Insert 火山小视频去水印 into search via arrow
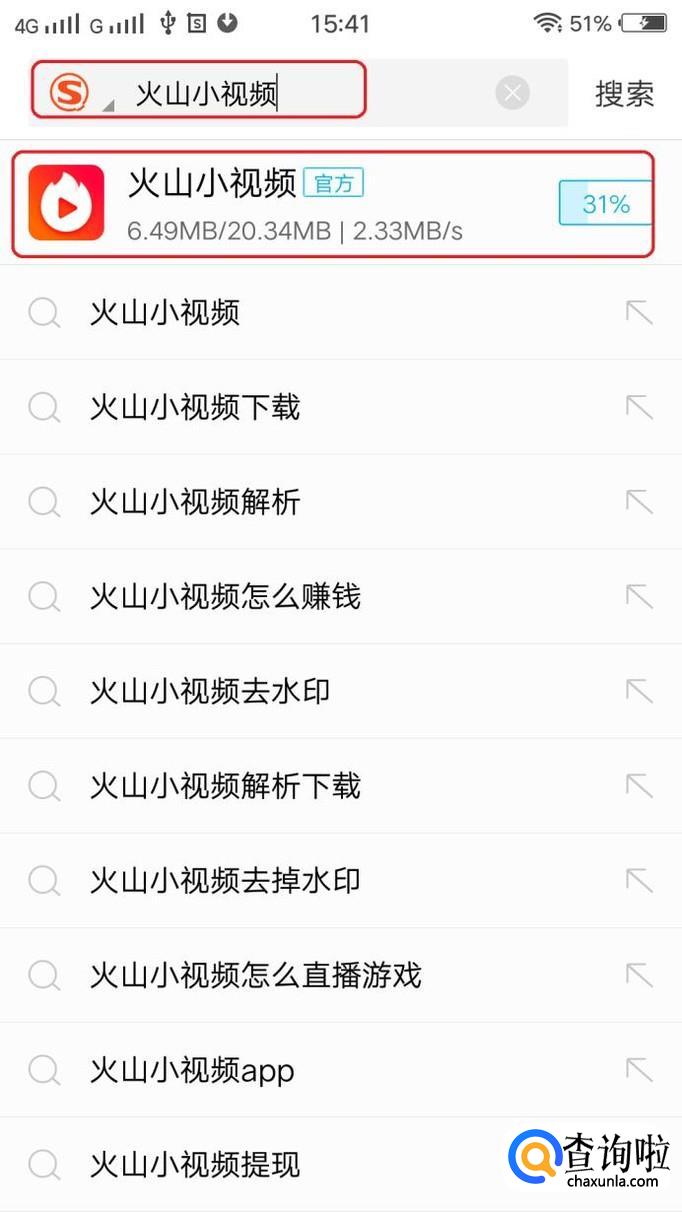Screen dimensions: 682x1212 point(639,691)
